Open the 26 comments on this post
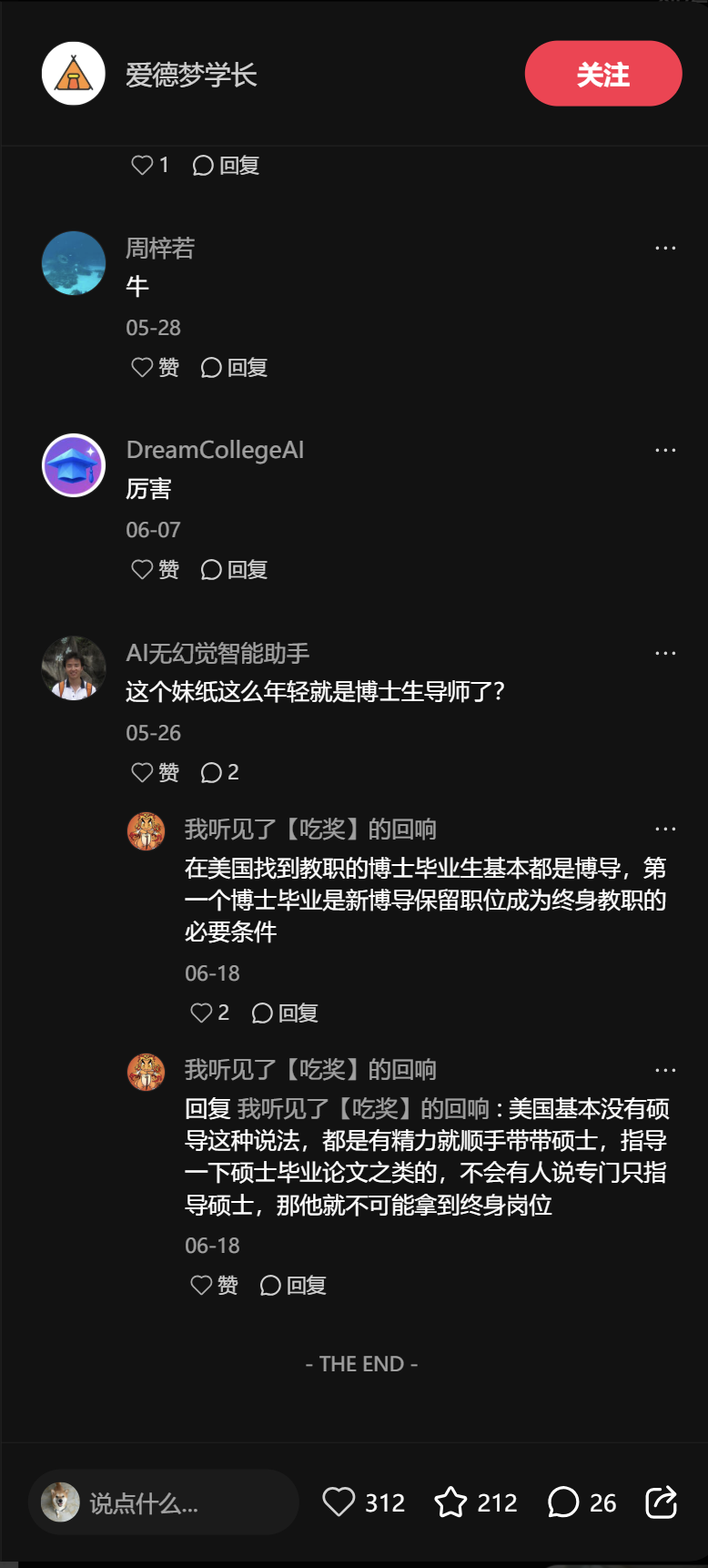Screen dimensions: 708x1568 [x=582, y=1502]
